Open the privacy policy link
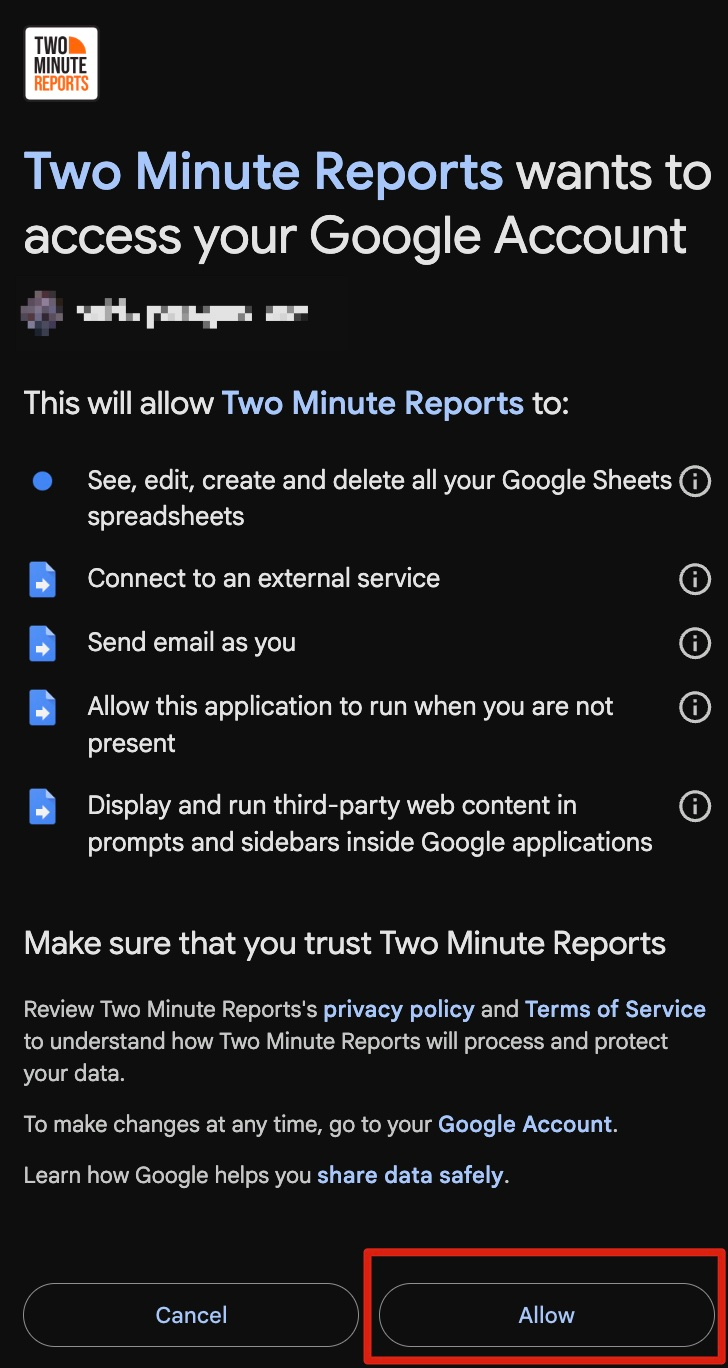The image size is (728, 1368). 399,1009
